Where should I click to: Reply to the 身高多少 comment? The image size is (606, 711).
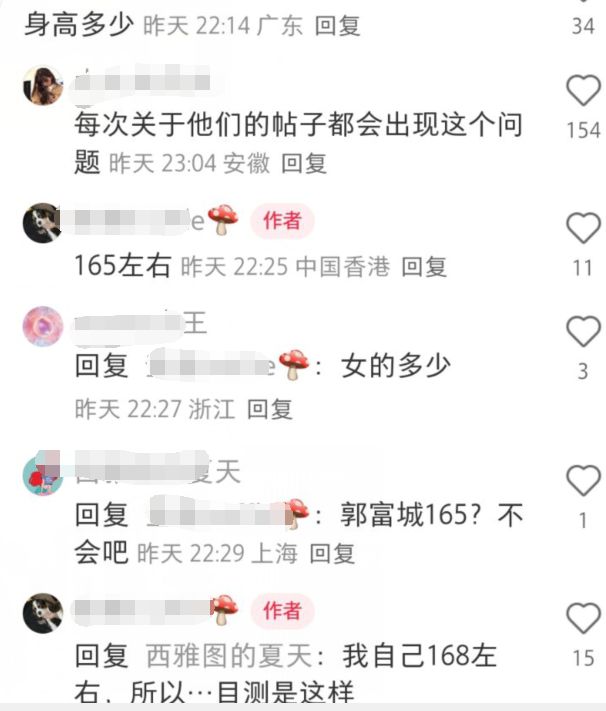[x=337, y=26]
